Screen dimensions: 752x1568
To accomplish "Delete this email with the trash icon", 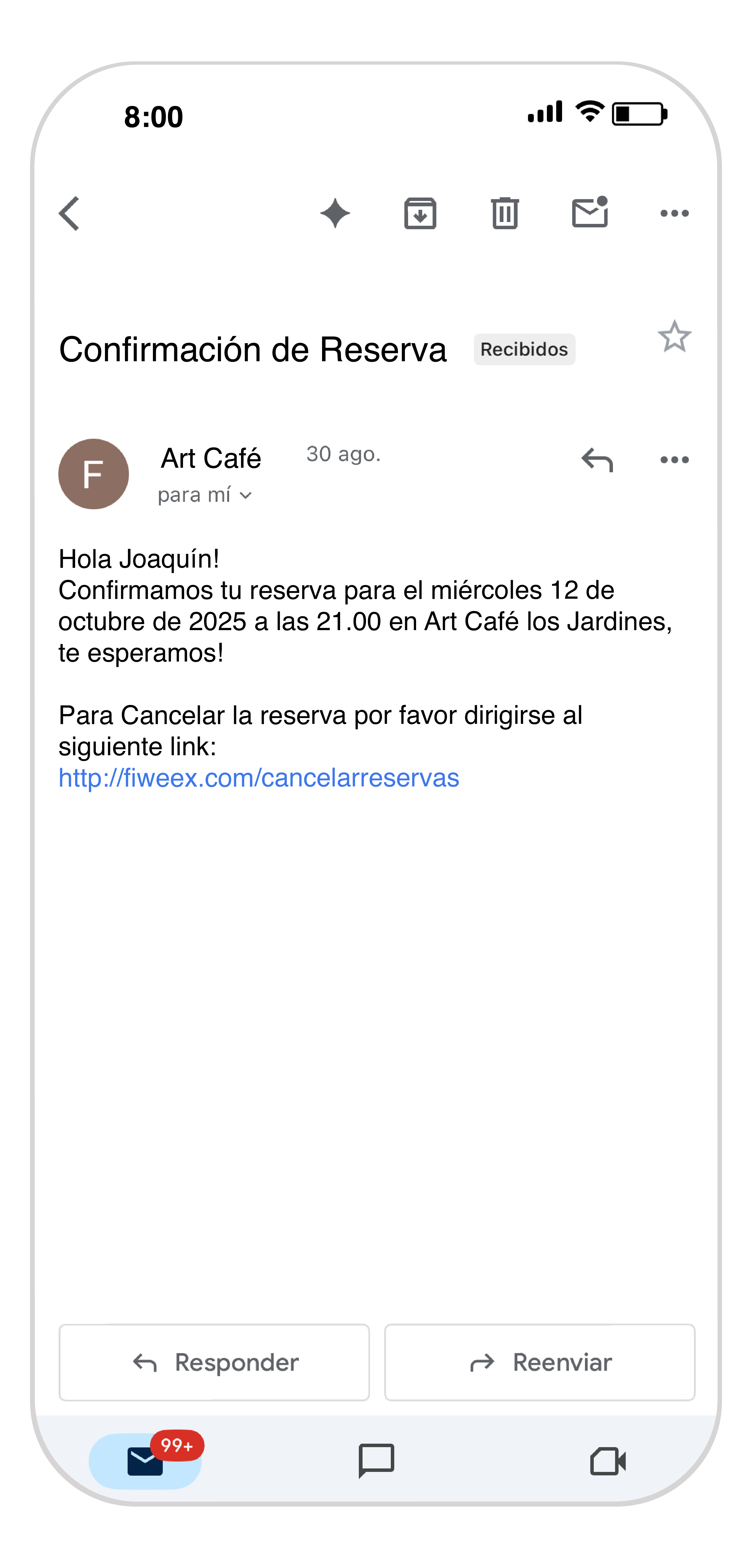I will point(505,214).
